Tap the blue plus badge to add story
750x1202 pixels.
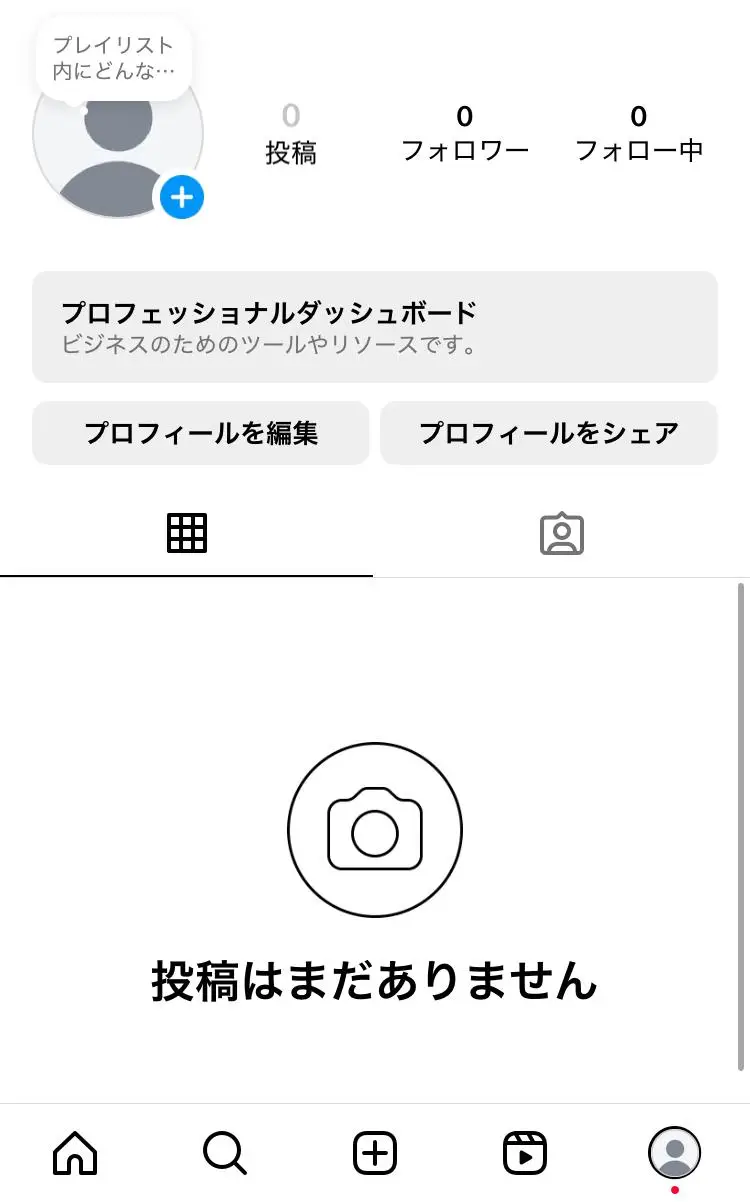(x=181, y=198)
